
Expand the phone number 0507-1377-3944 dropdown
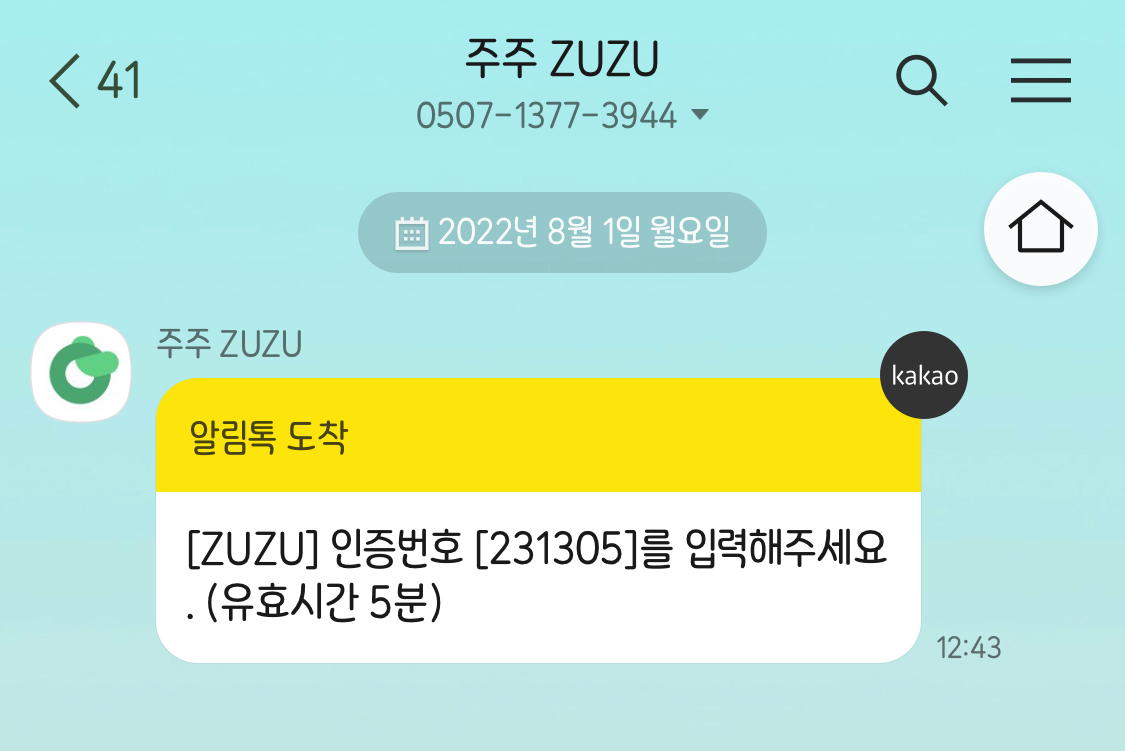700,116
